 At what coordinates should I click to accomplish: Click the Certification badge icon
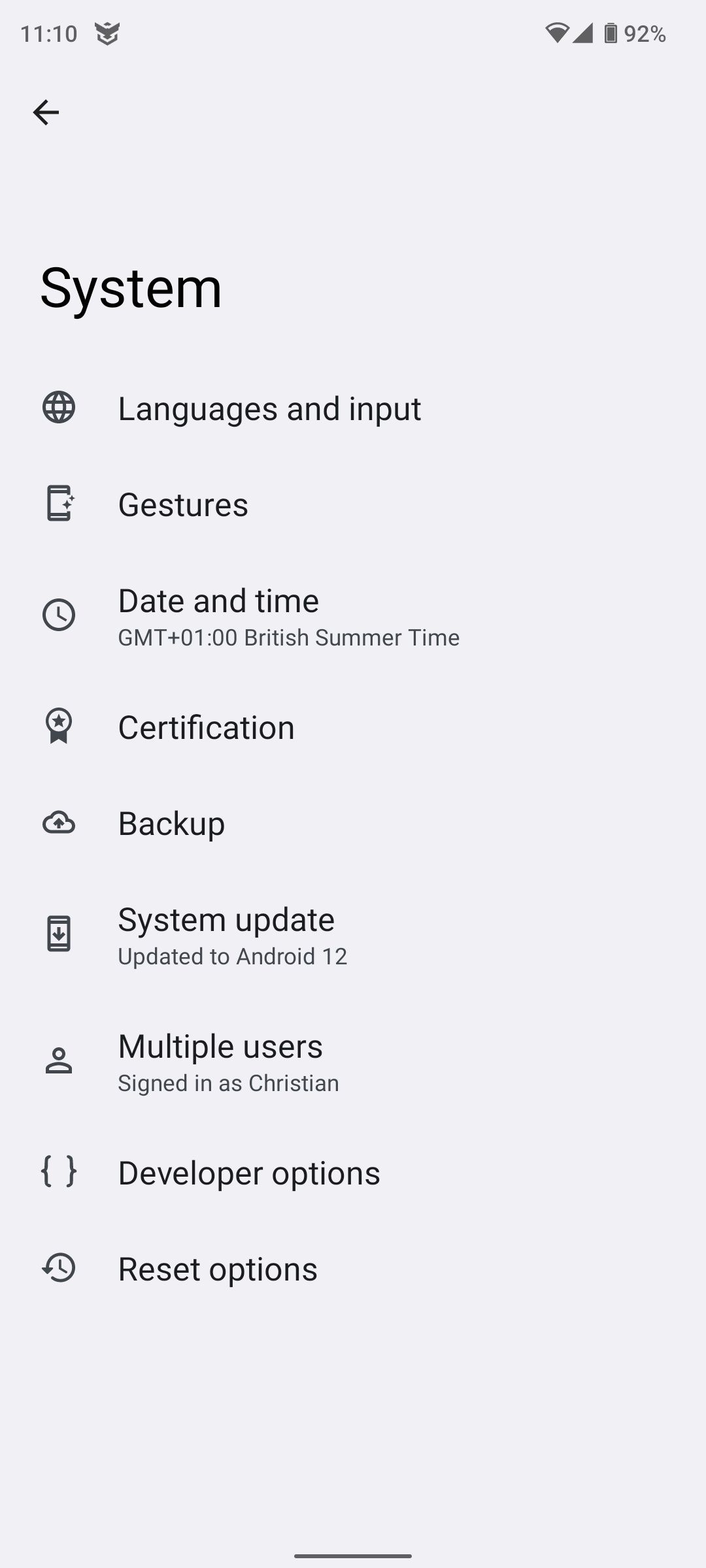(x=59, y=727)
